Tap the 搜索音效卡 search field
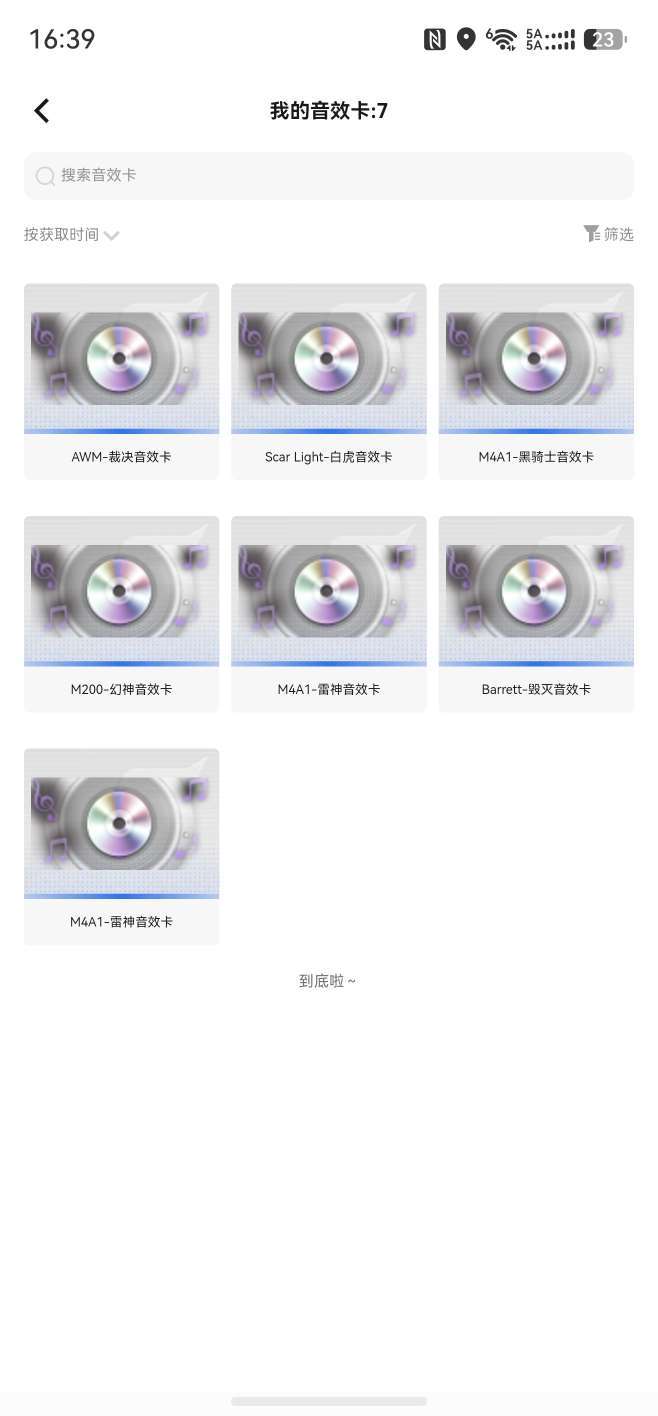 point(329,176)
